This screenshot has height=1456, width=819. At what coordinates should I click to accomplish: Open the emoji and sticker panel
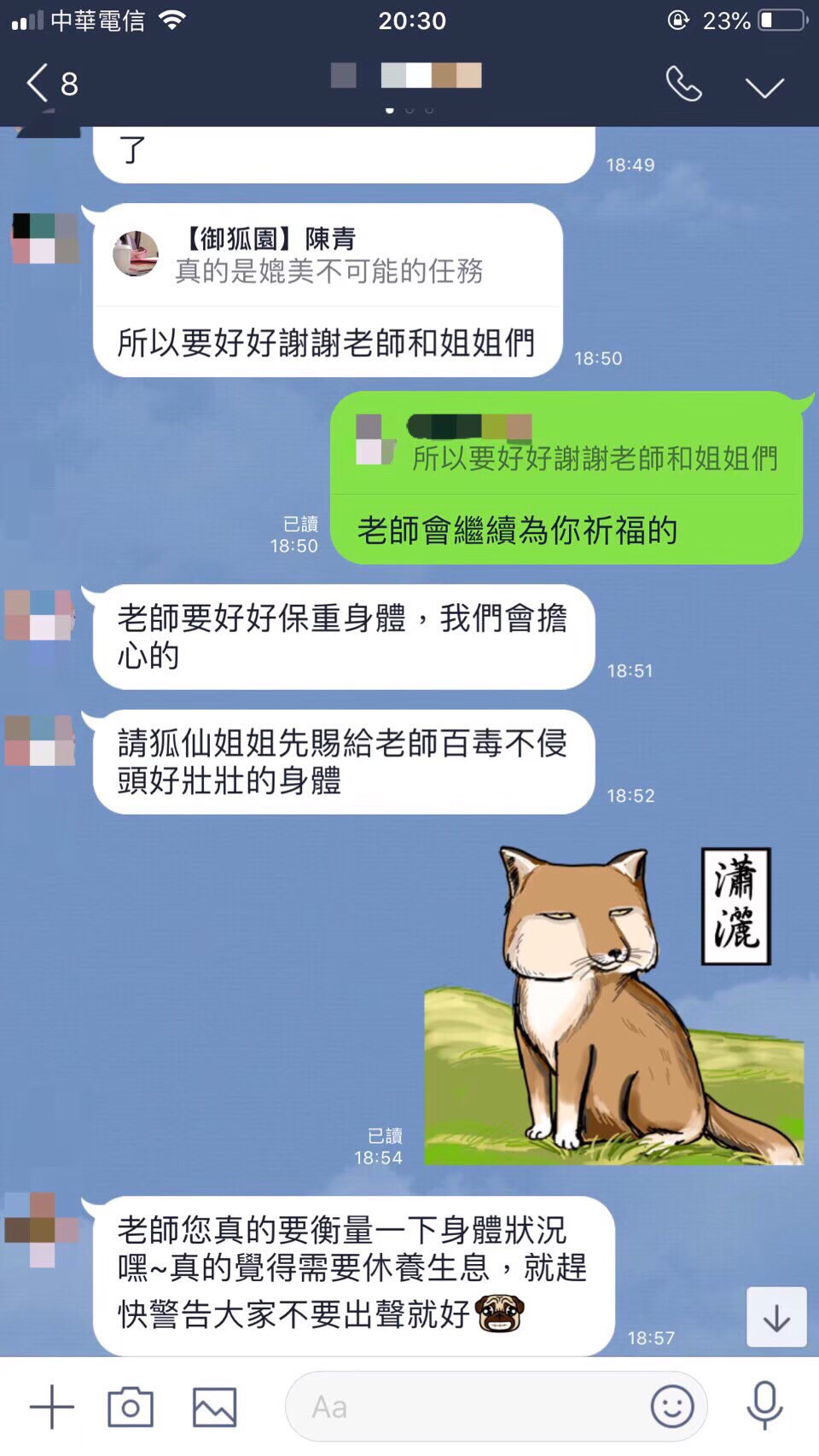[672, 1407]
